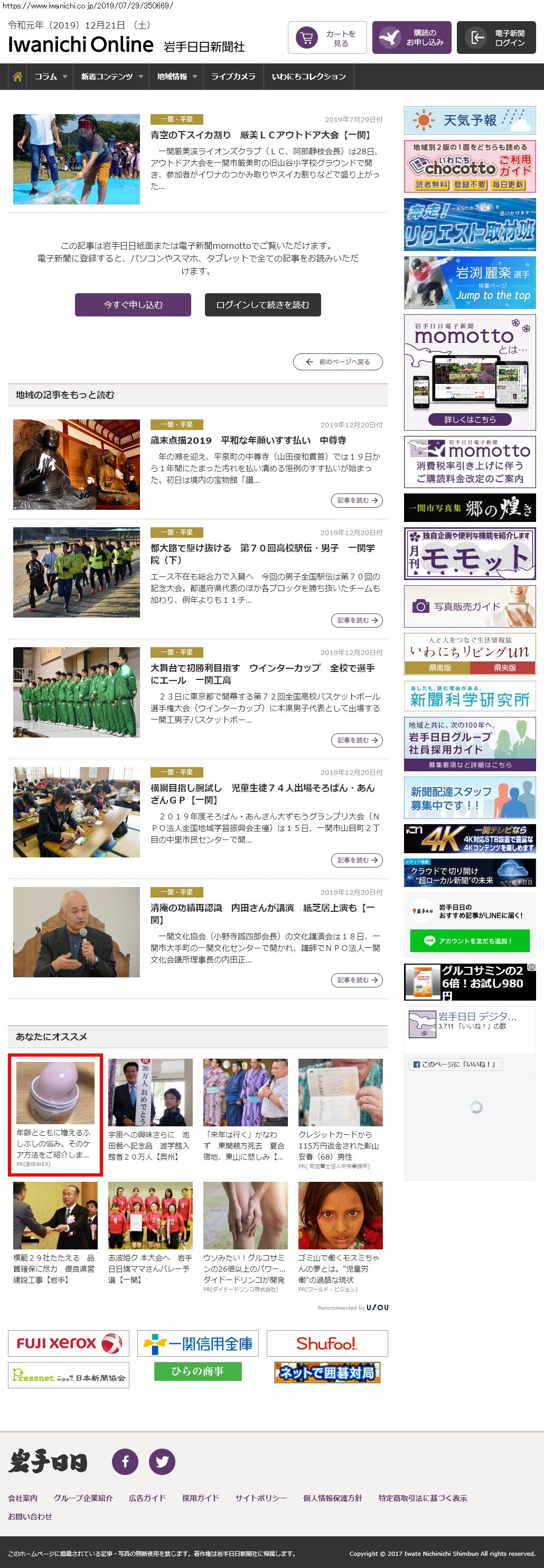Open the Twitter icon in footer
This screenshot has height=1568, width=544.
point(162,1461)
